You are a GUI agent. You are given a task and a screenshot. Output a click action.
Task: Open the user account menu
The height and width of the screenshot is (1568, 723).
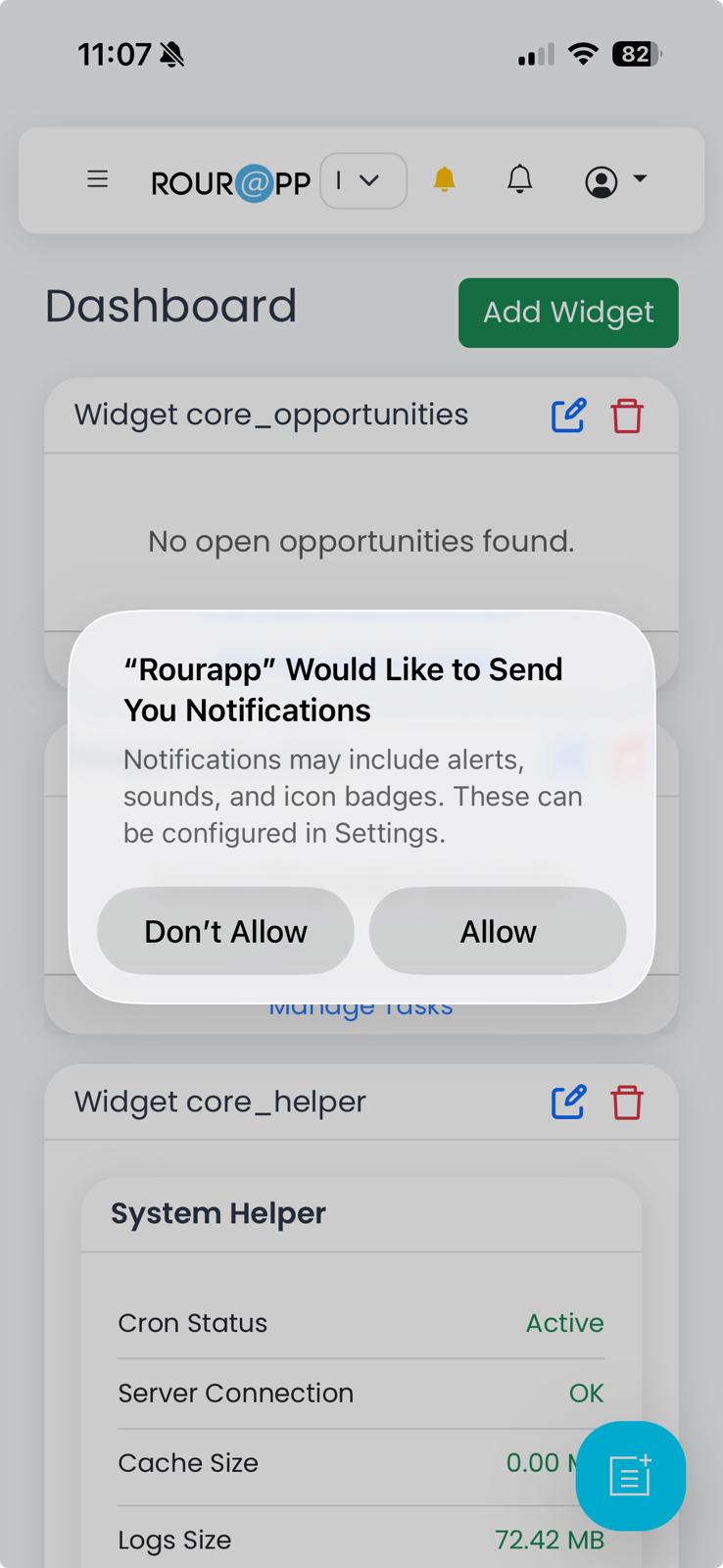click(x=614, y=181)
